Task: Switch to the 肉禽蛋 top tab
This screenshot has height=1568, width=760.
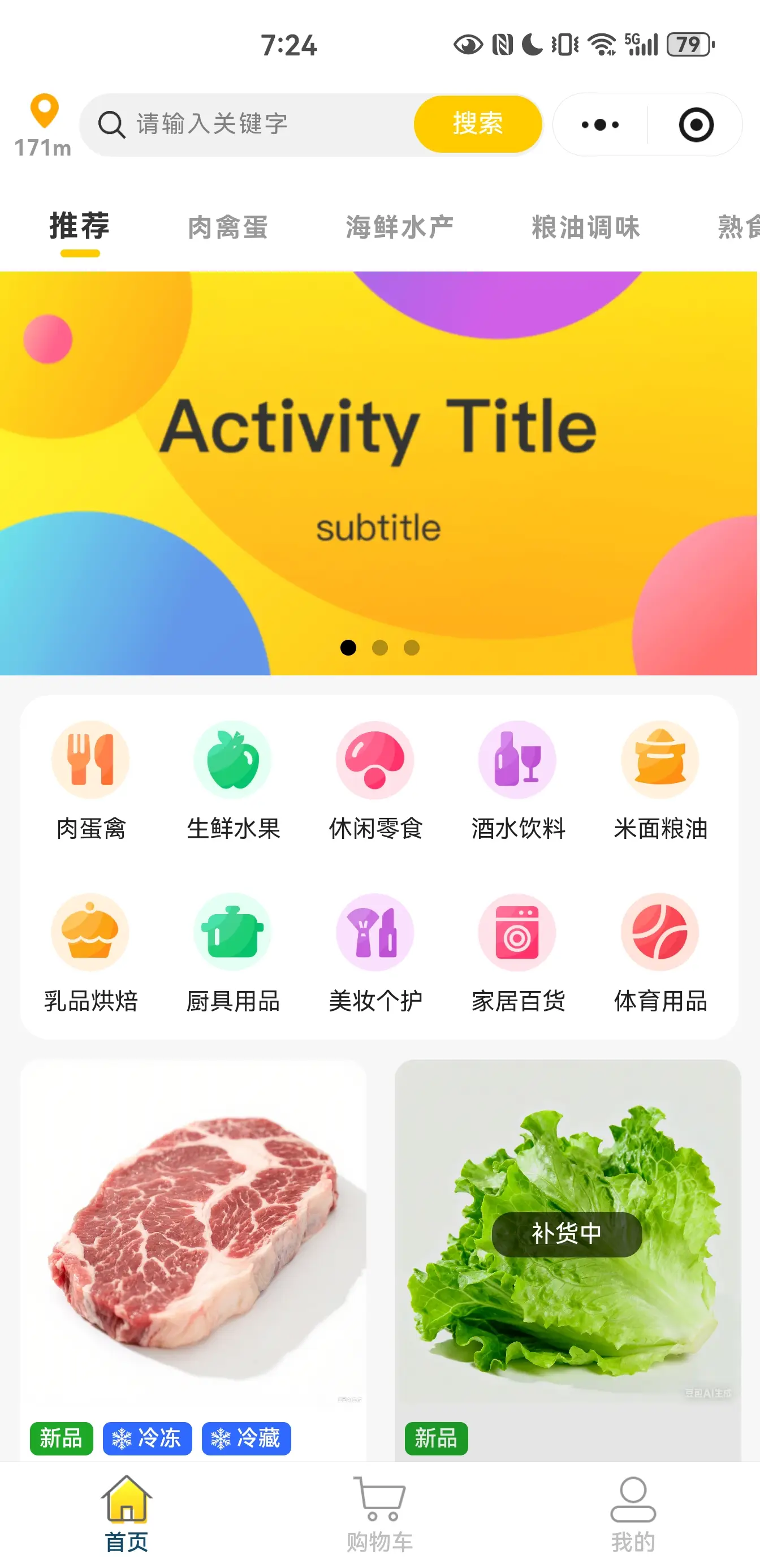Action: coord(227,227)
